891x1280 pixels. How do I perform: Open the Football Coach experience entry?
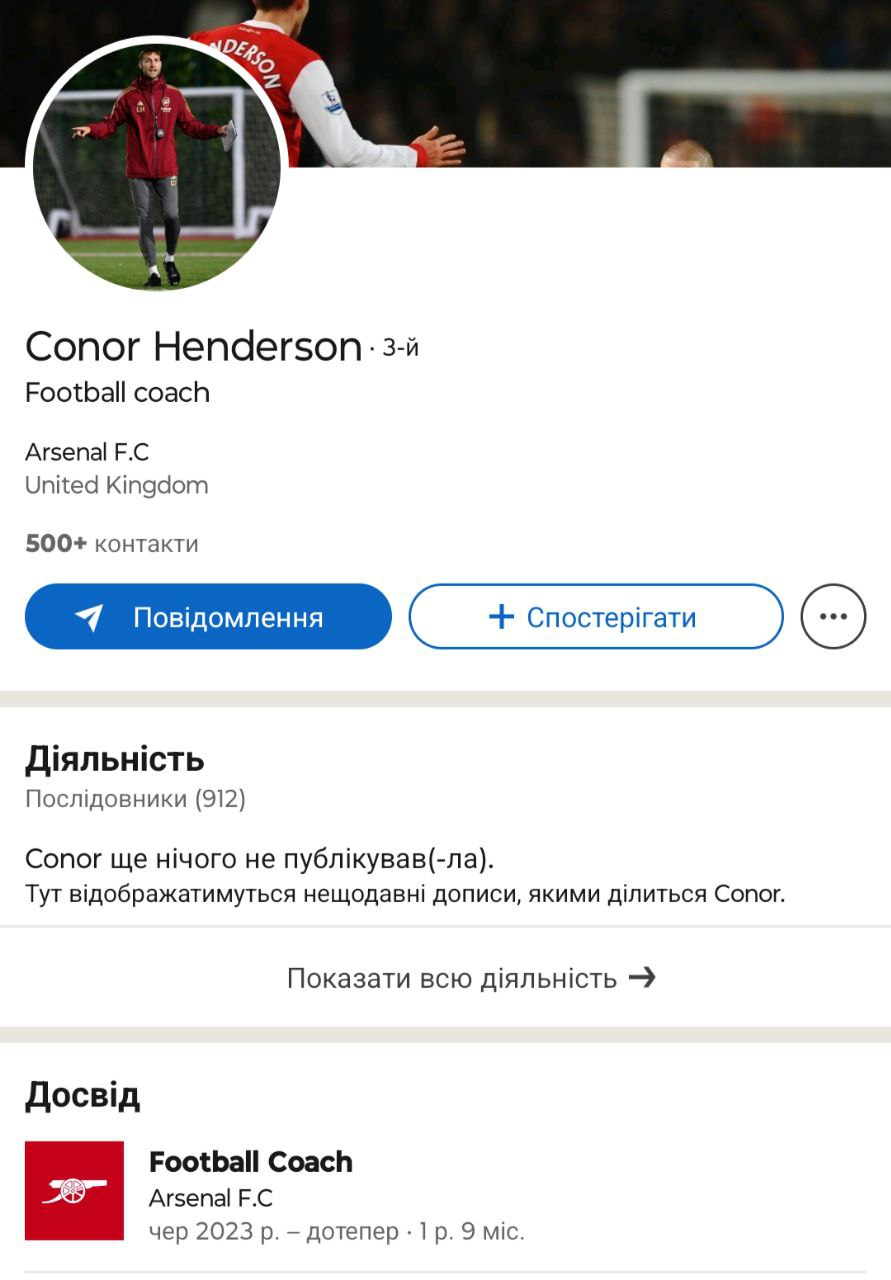pyautogui.click(x=250, y=1162)
